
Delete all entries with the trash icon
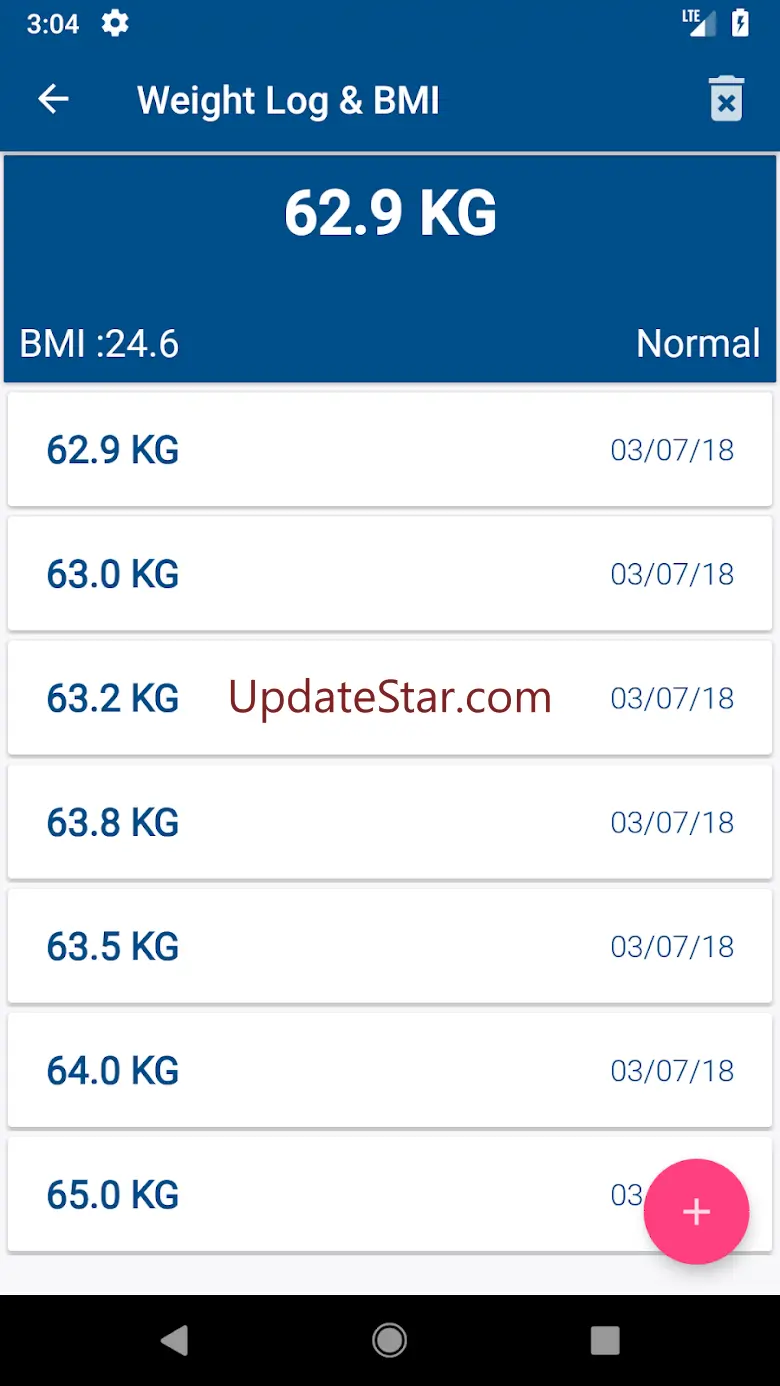[726, 99]
